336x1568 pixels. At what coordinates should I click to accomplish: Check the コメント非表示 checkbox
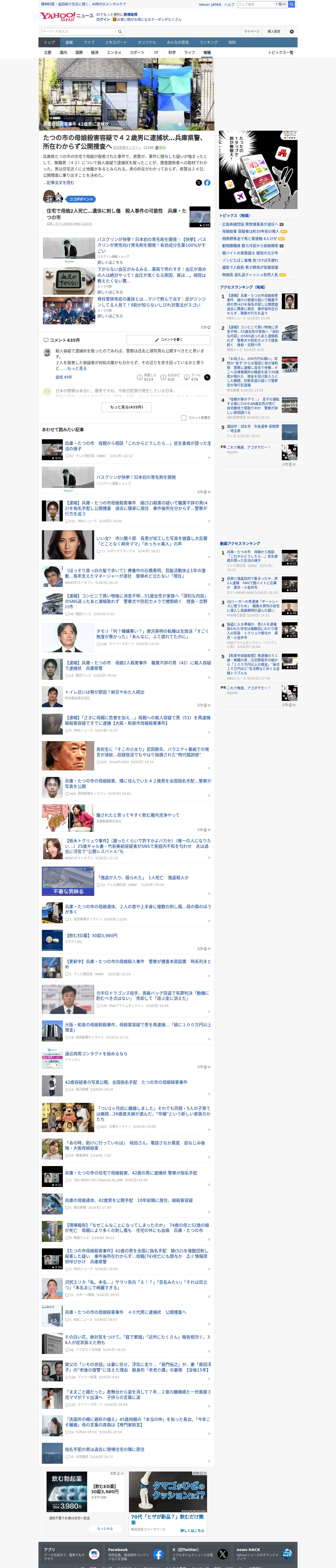coord(183,418)
